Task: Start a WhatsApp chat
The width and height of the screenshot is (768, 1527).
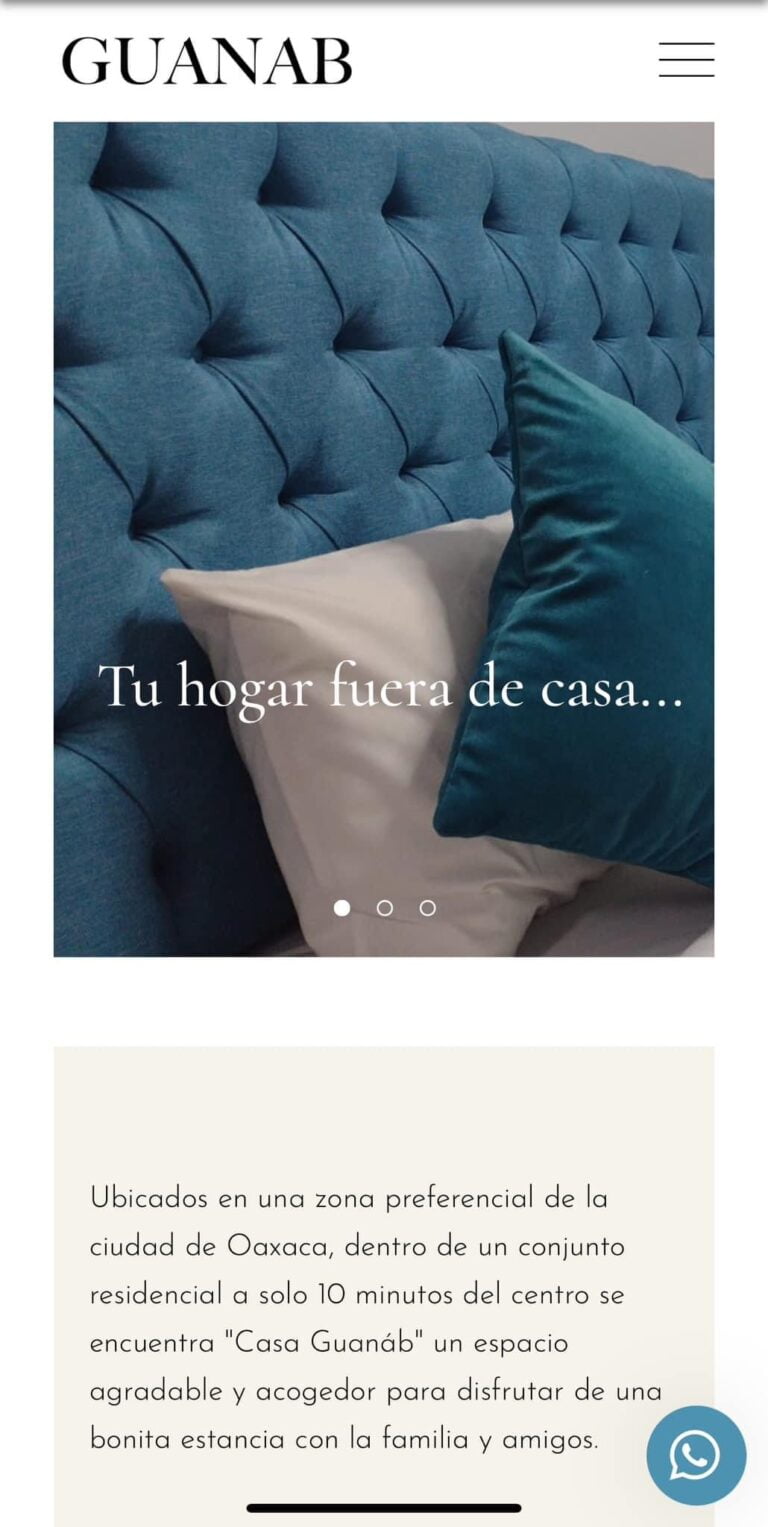Action: (x=695, y=1455)
